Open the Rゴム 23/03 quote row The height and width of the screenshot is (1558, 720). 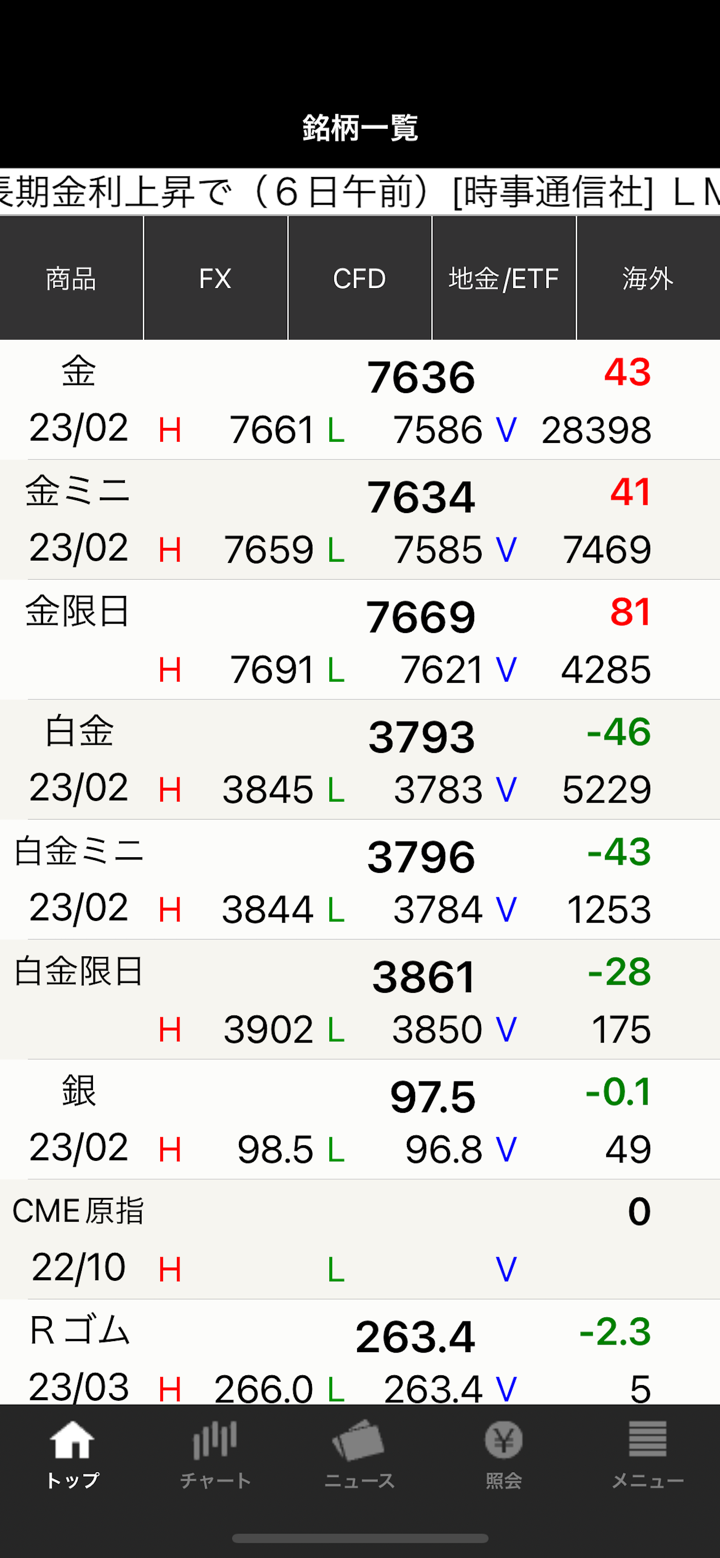click(x=360, y=1355)
